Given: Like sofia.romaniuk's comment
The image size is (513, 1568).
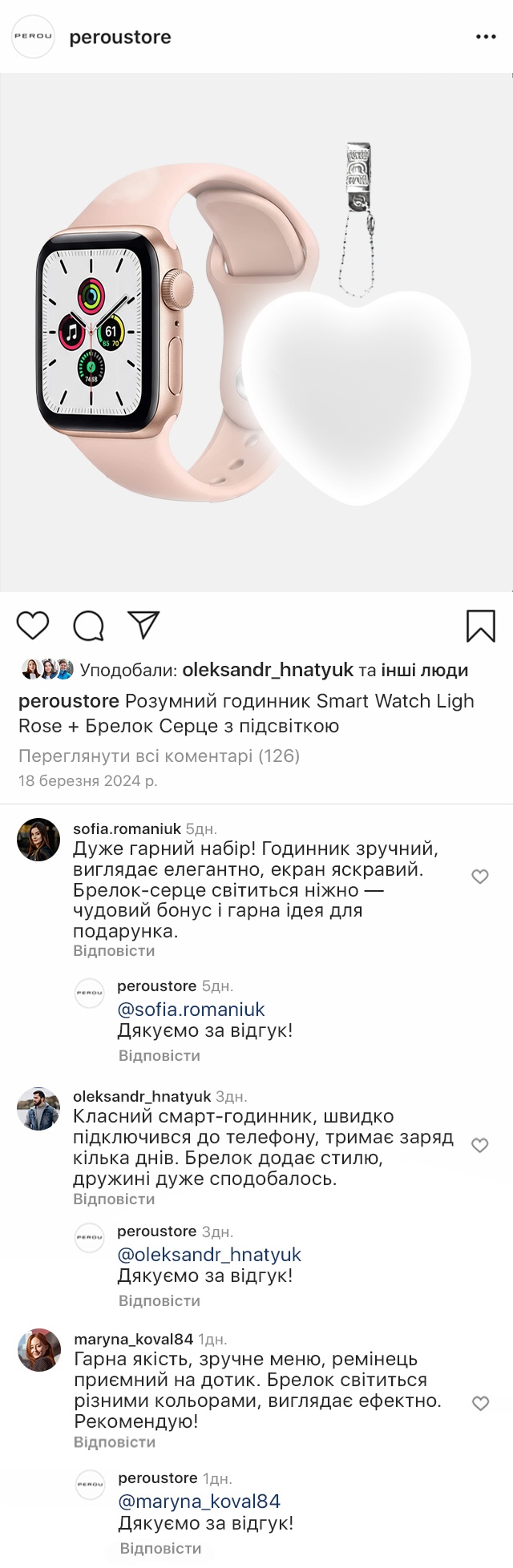Looking at the screenshot, I should [480, 877].
